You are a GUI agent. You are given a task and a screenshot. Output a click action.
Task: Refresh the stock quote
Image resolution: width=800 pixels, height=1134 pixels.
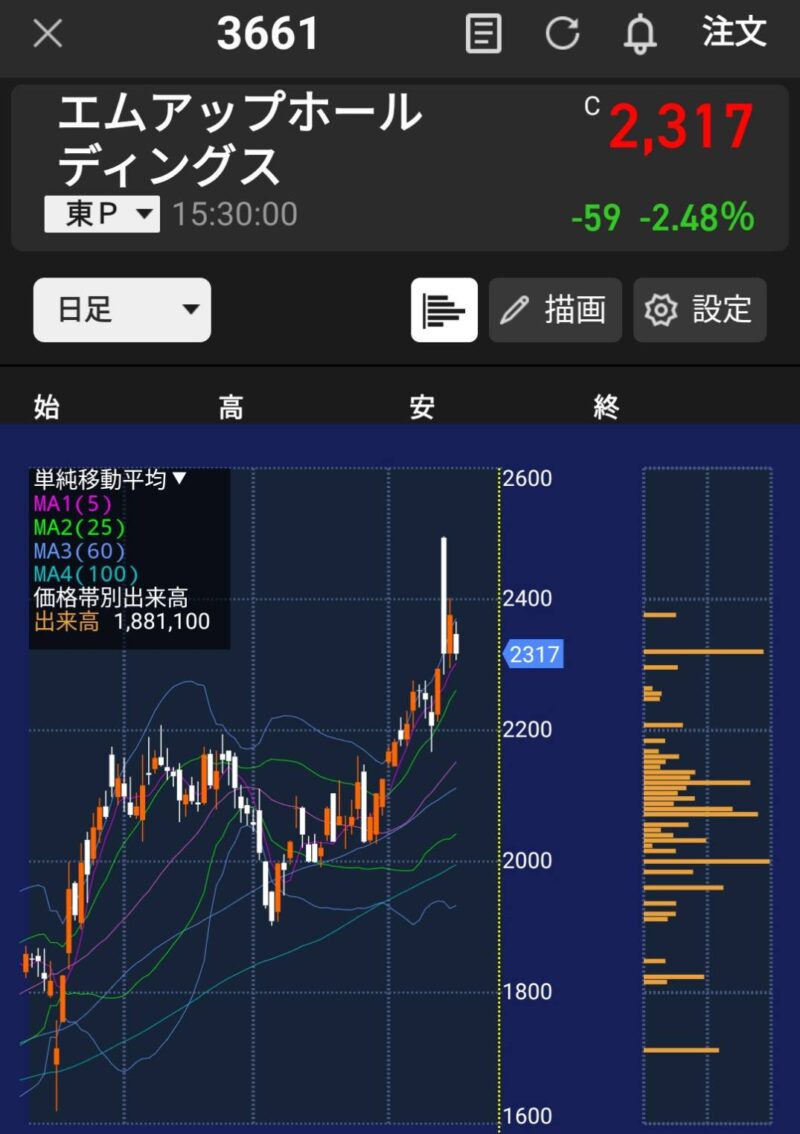point(562,34)
